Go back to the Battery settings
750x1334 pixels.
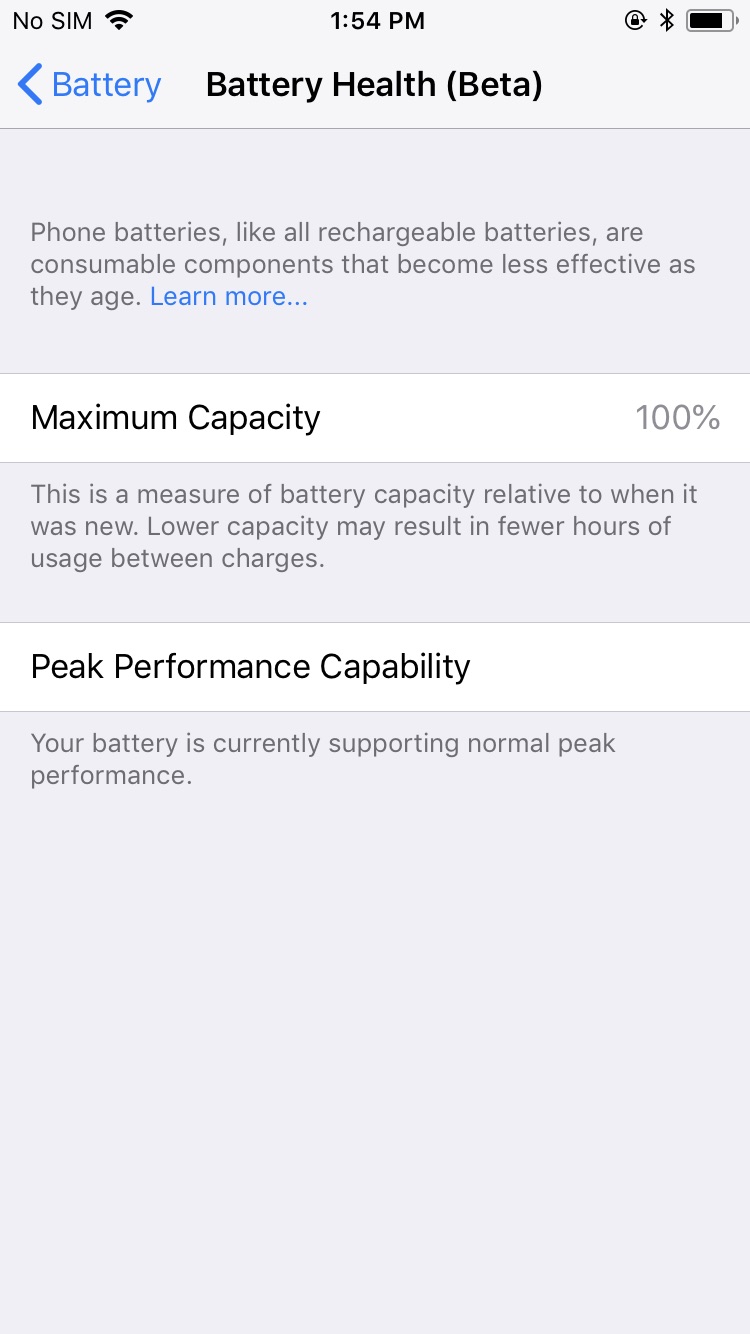click(89, 85)
